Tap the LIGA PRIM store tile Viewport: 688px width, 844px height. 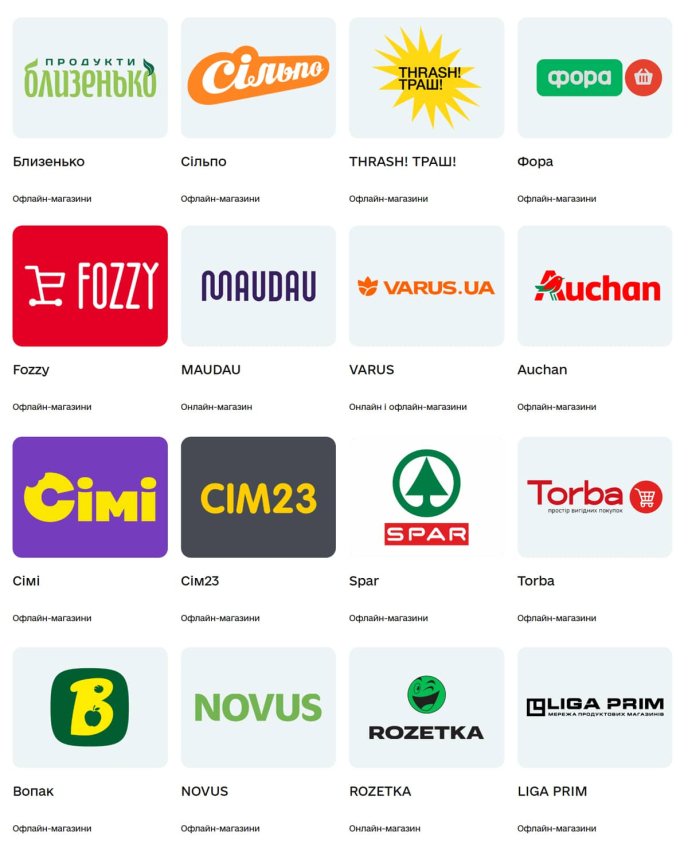(594, 707)
